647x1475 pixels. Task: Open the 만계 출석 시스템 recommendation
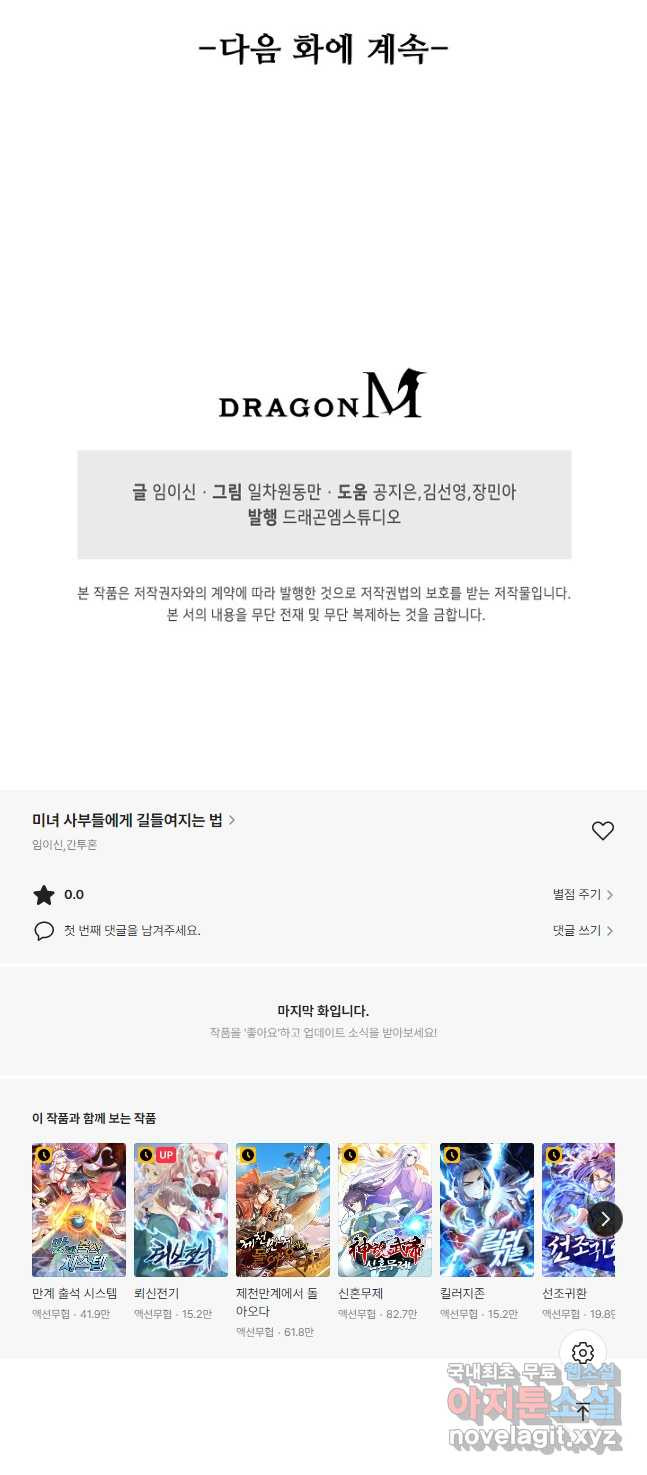pos(79,1210)
